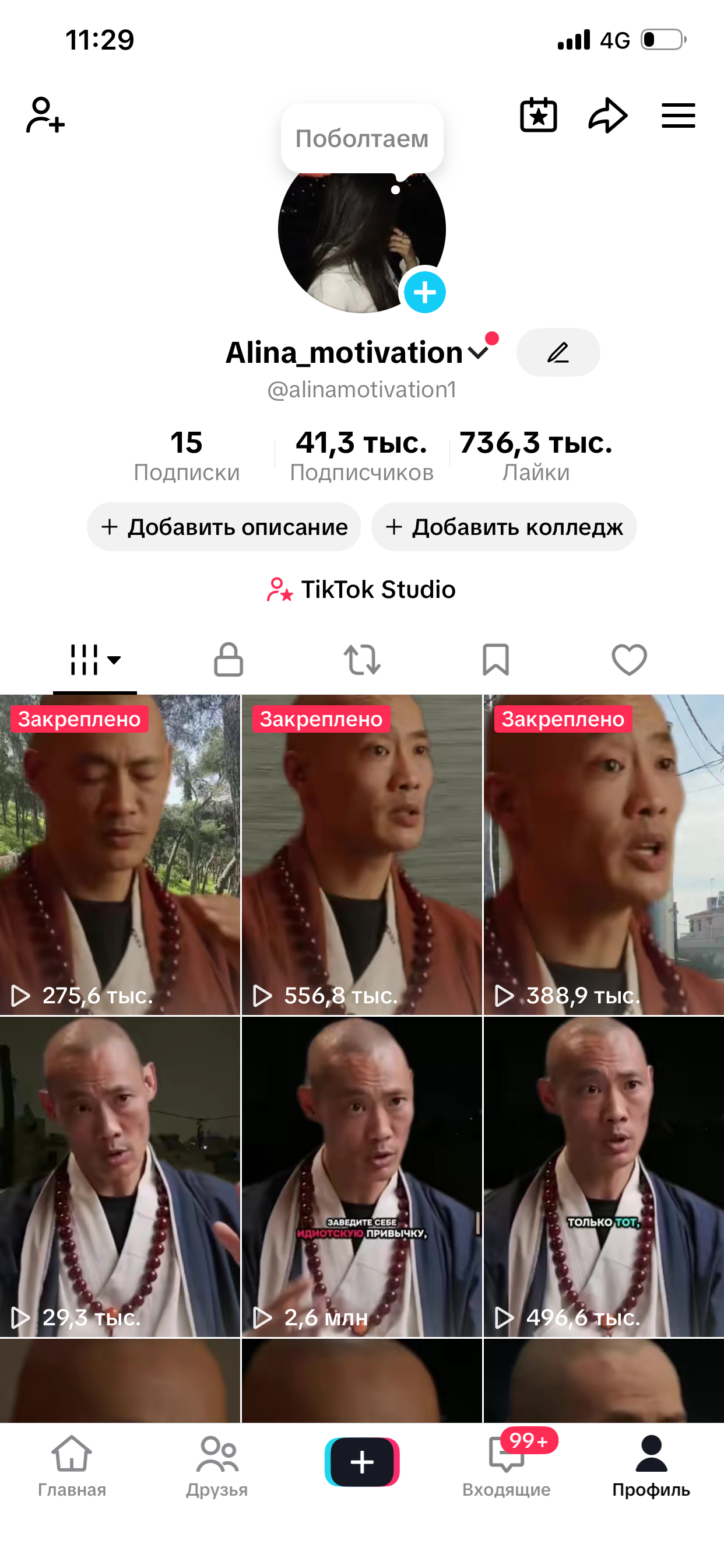Share this profile
Screen dimensions: 724x1568
[x=607, y=115]
